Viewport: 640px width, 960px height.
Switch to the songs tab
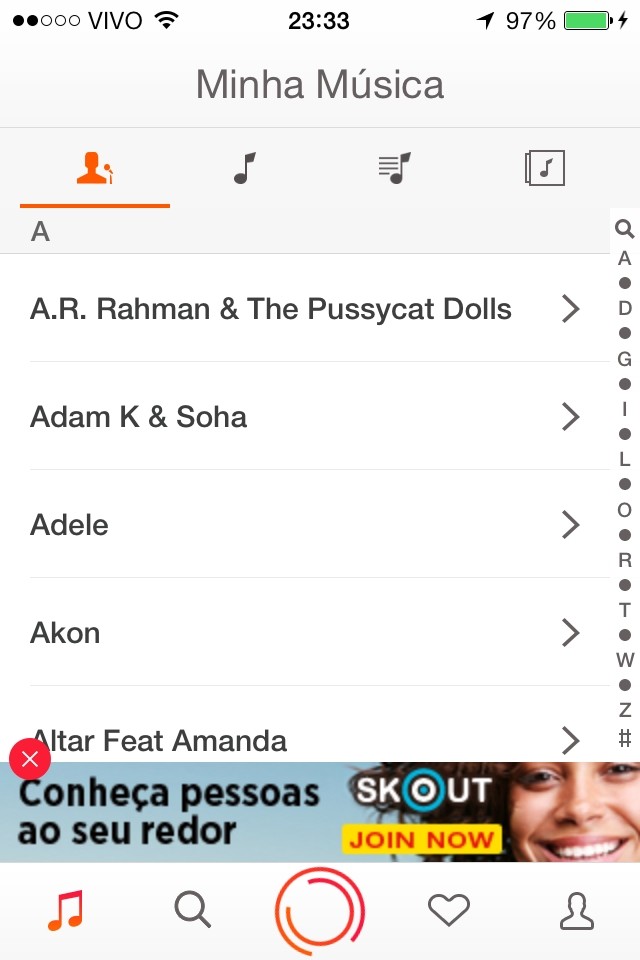(245, 168)
